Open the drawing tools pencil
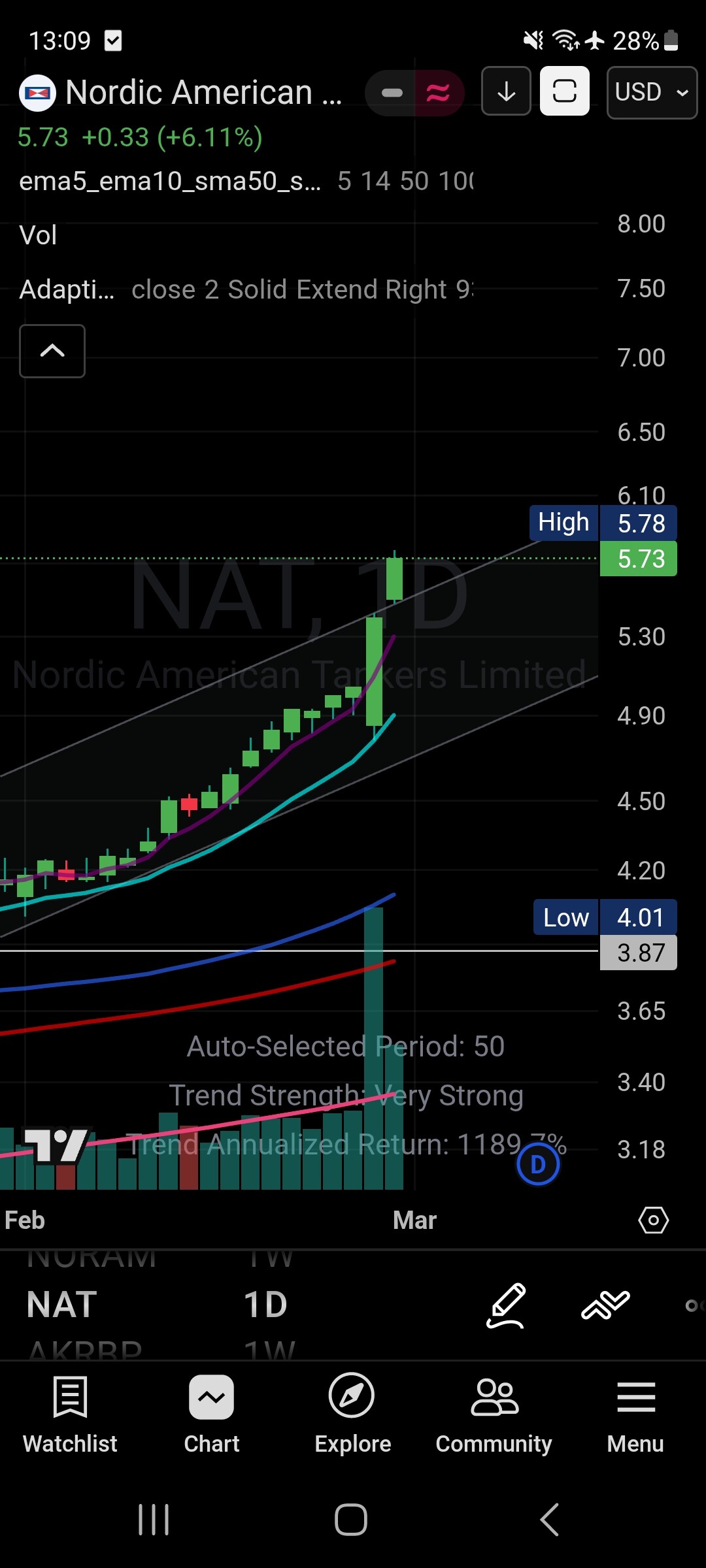 (x=506, y=1305)
